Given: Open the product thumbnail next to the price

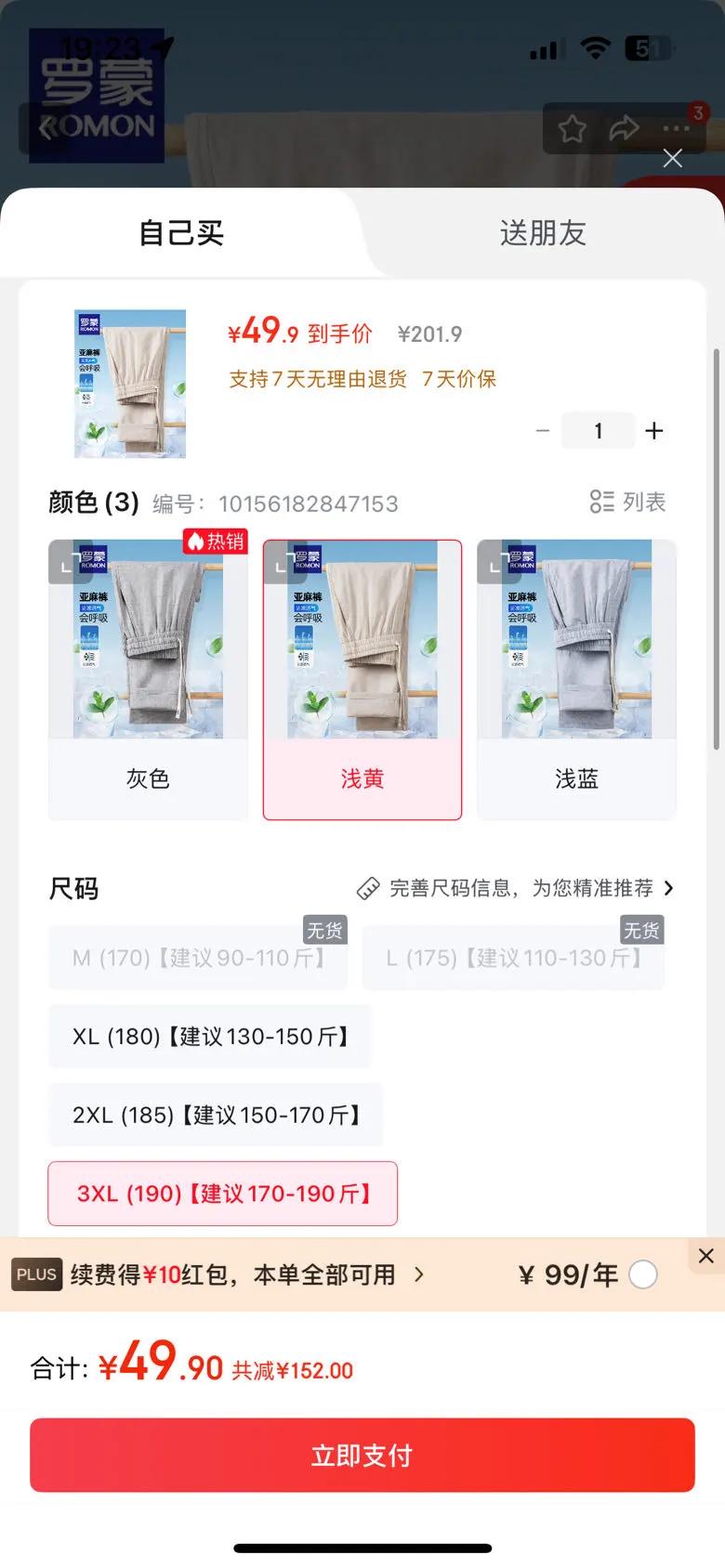Looking at the screenshot, I should pyautogui.click(x=130, y=384).
